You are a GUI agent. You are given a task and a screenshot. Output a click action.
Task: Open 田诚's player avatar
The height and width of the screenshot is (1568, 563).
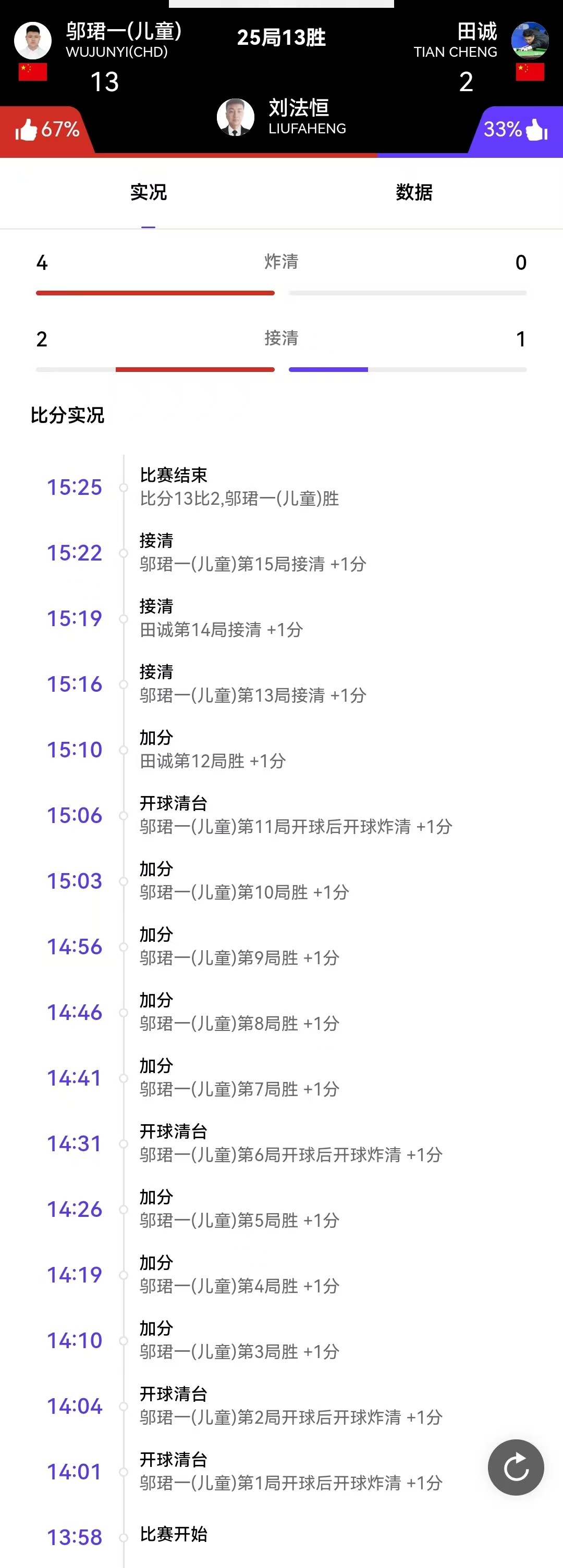(x=530, y=40)
